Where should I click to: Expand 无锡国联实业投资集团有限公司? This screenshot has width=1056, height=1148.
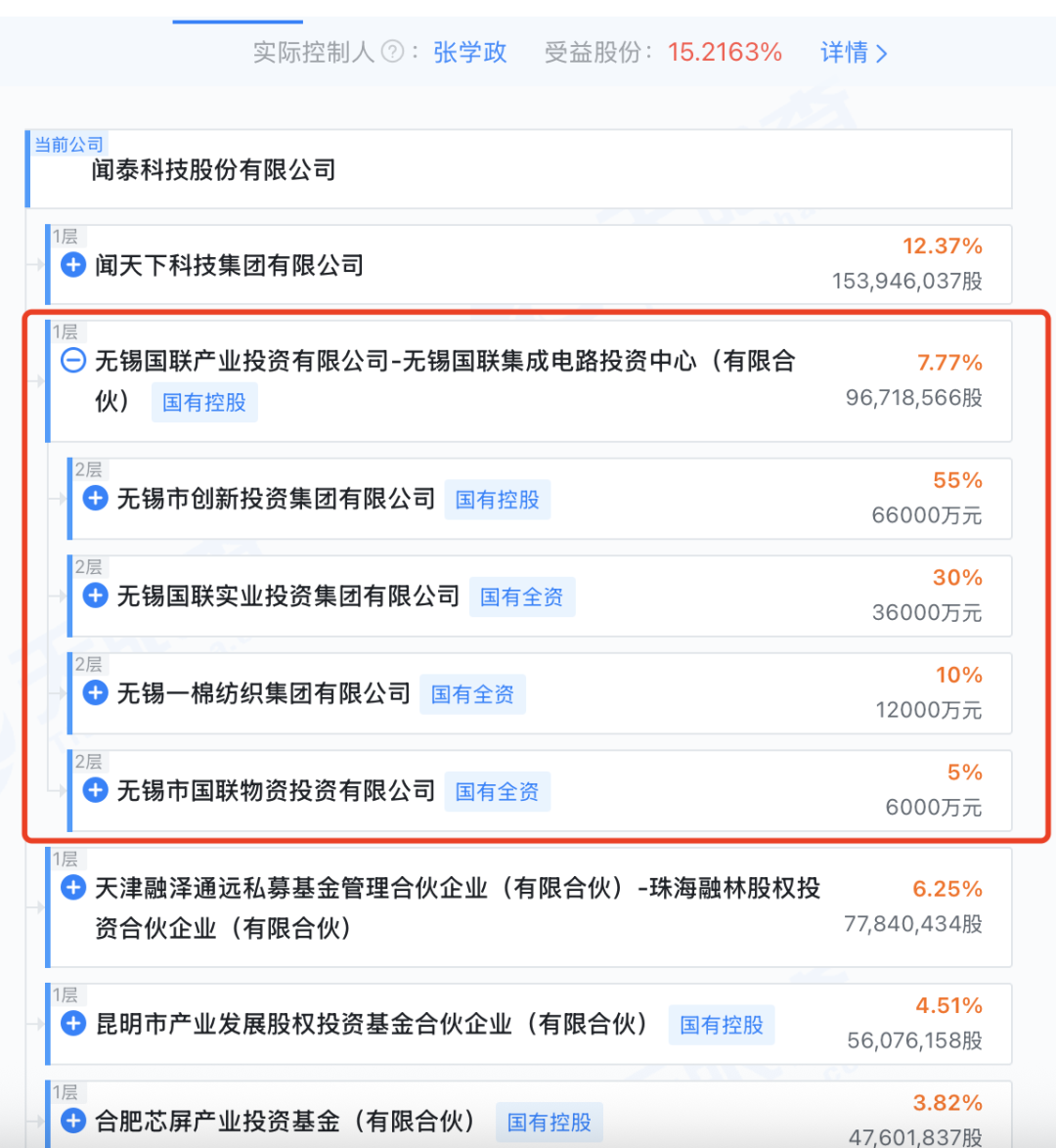point(95,596)
